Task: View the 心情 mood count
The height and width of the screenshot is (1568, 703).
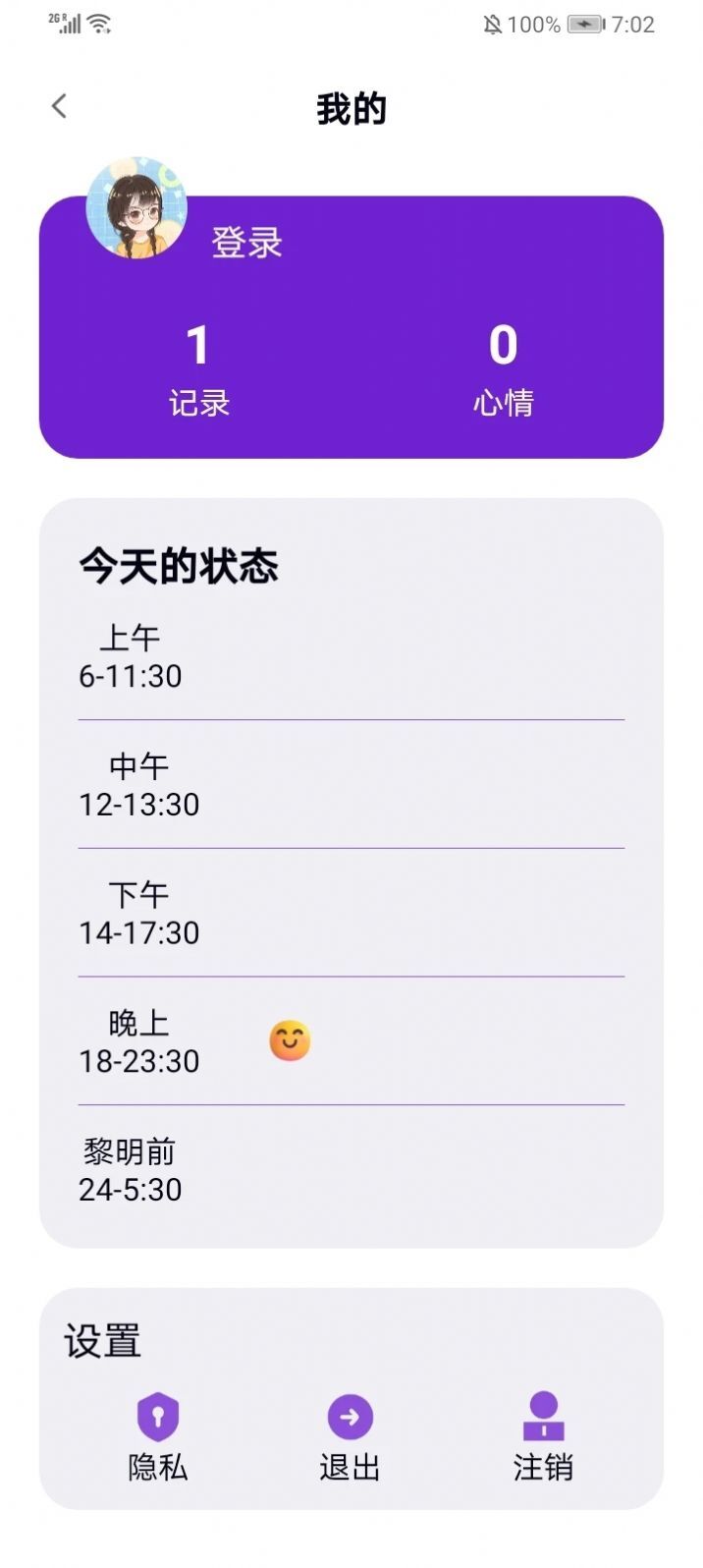Action: click(x=503, y=370)
